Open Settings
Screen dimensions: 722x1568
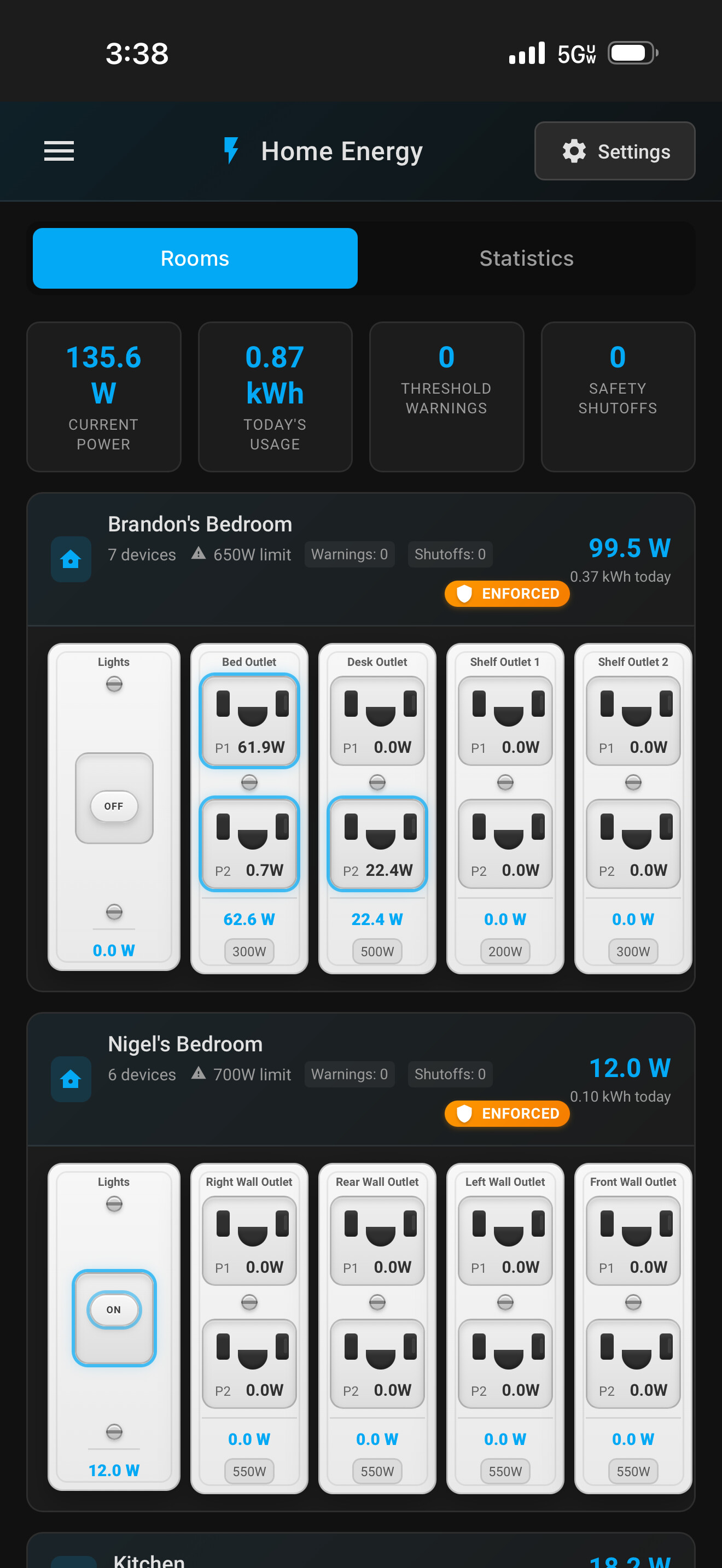(614, 151)
